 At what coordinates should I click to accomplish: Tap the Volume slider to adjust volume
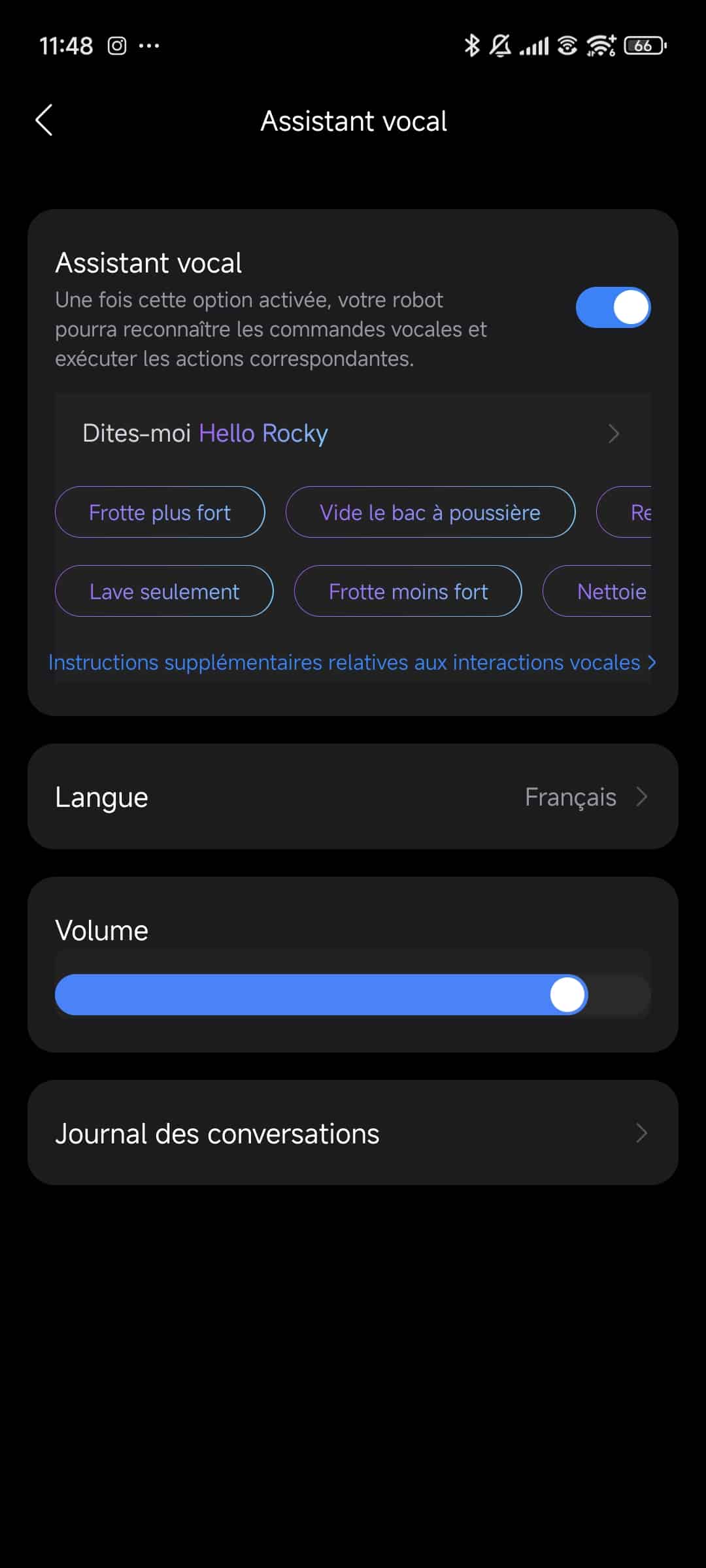[x=352, y=995]
